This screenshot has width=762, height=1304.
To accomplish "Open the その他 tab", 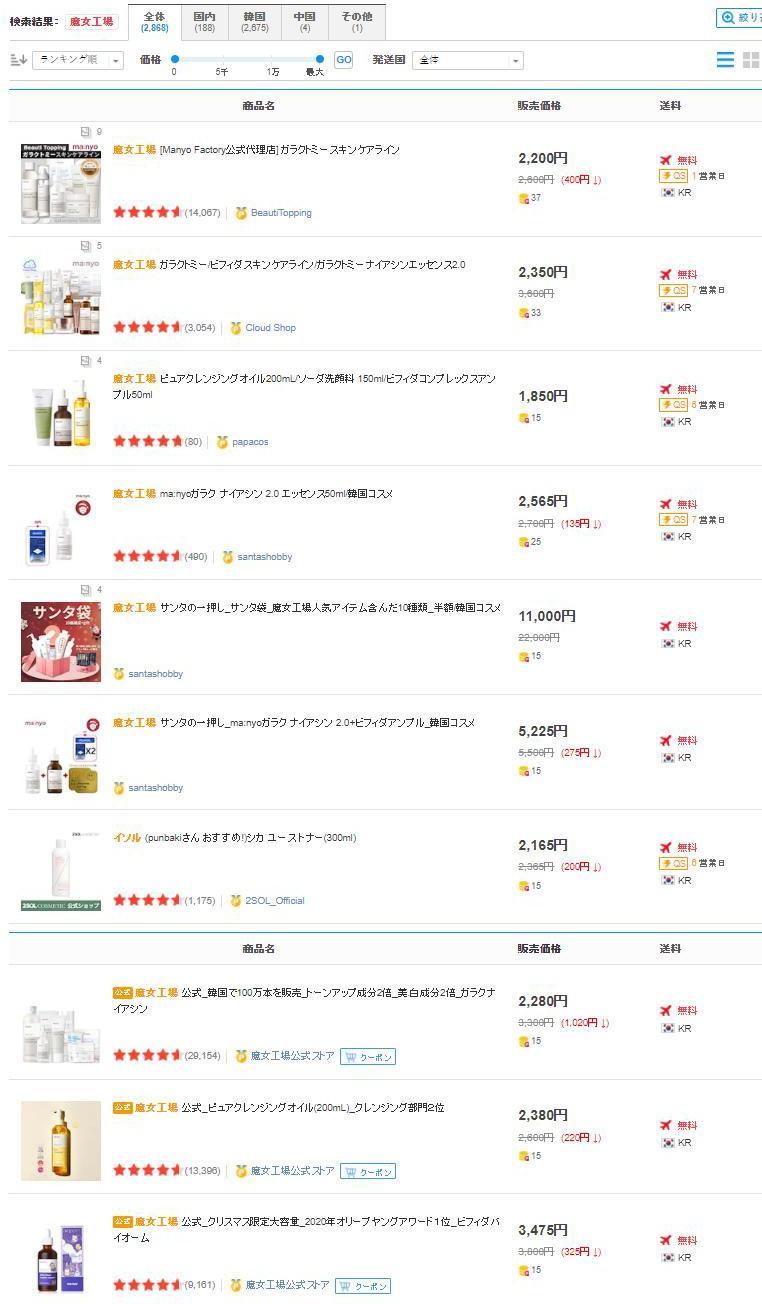I will (x=357, y=21).
